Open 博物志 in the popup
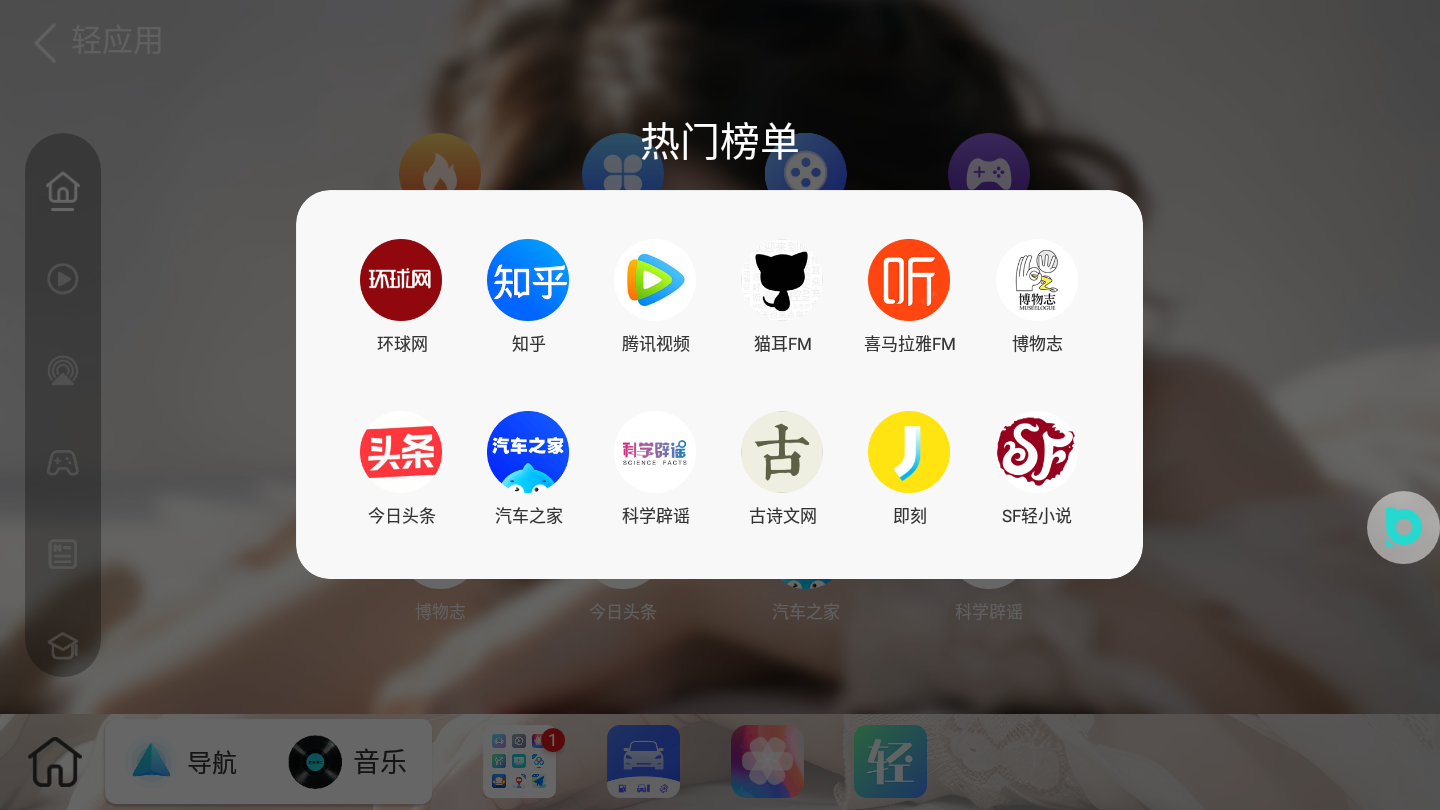 click(1037, 281)
